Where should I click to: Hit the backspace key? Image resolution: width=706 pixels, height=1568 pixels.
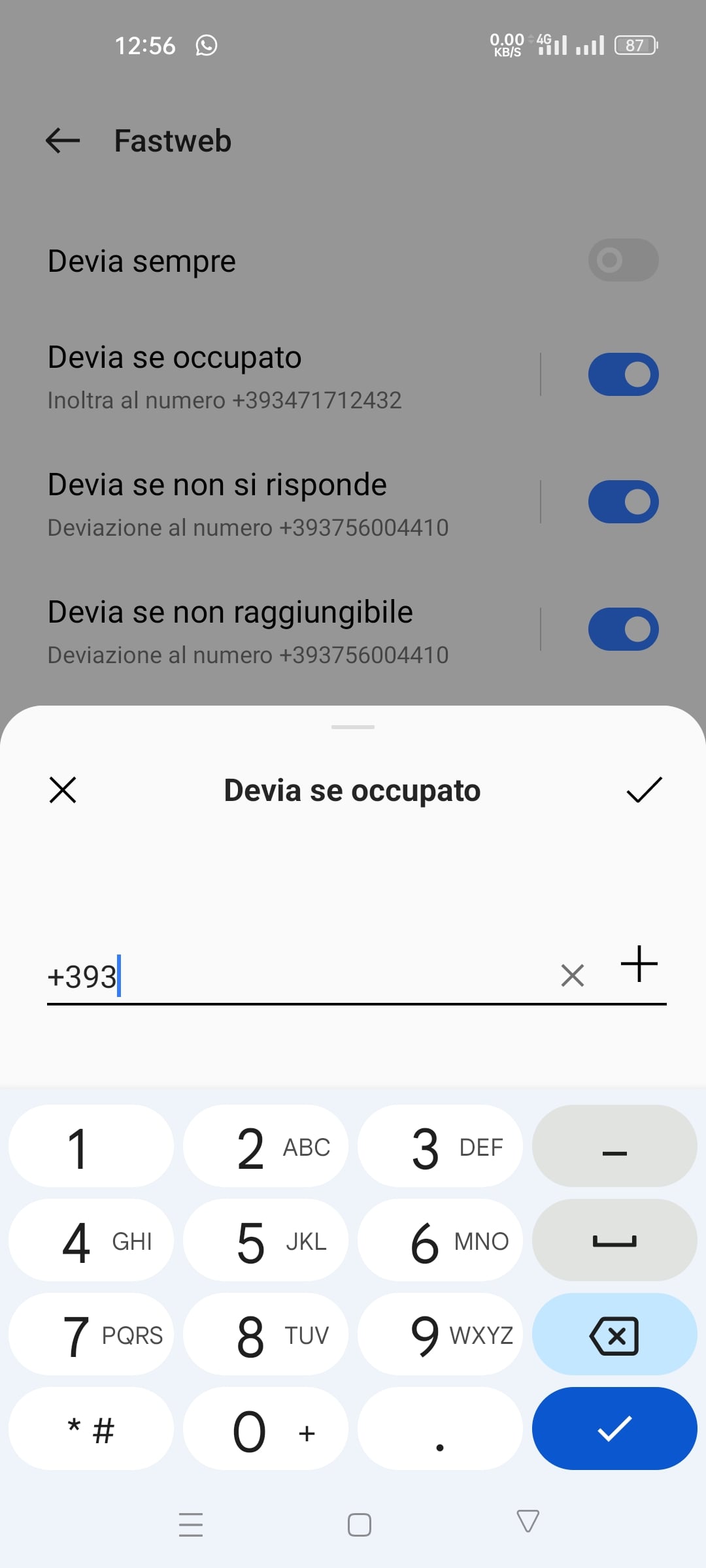pyautogui.click(x=614, y=1334)
